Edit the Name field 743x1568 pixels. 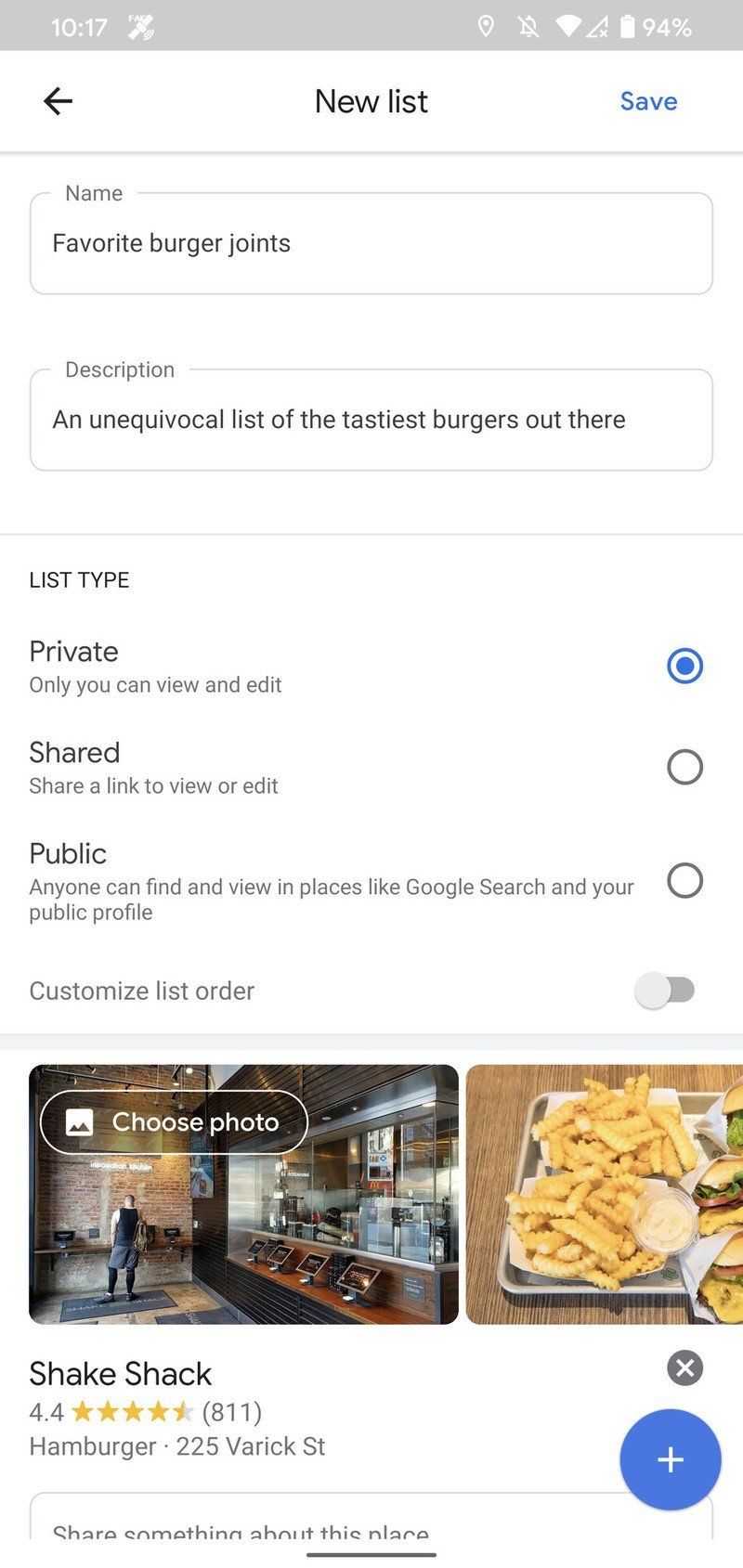371,243
